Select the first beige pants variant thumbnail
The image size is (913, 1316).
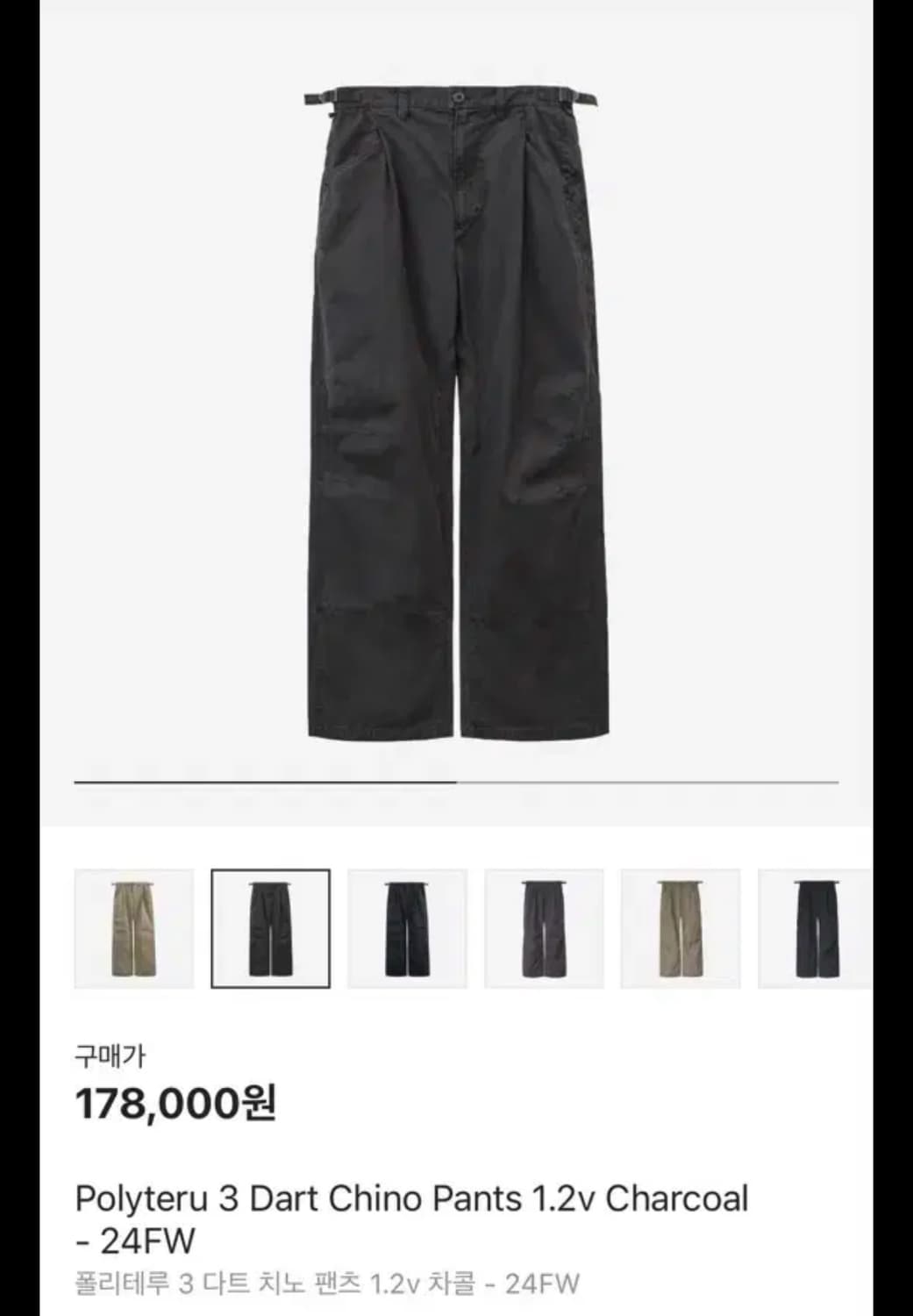click(x=134, y=929)
